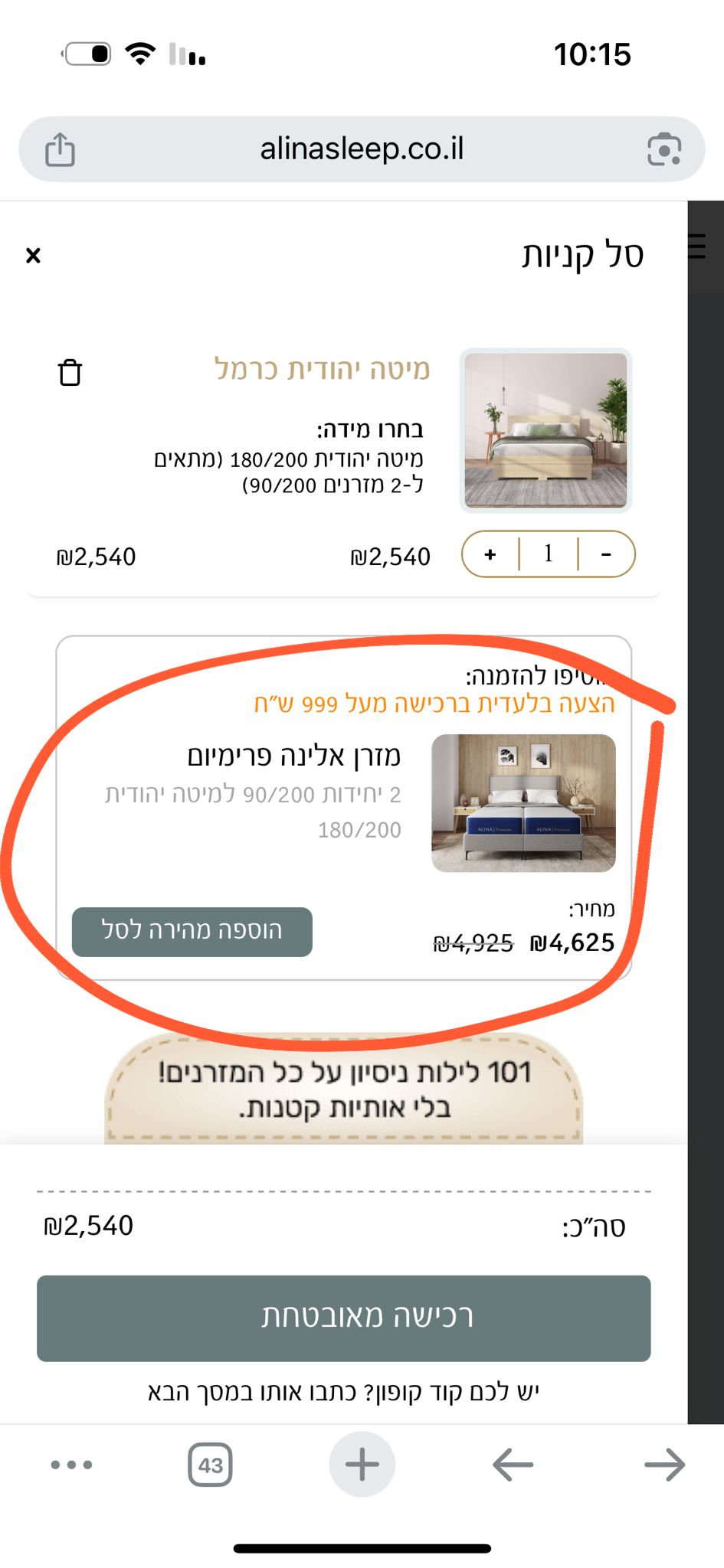Open a new browser tab
724x1568 pixels.
362,1465
